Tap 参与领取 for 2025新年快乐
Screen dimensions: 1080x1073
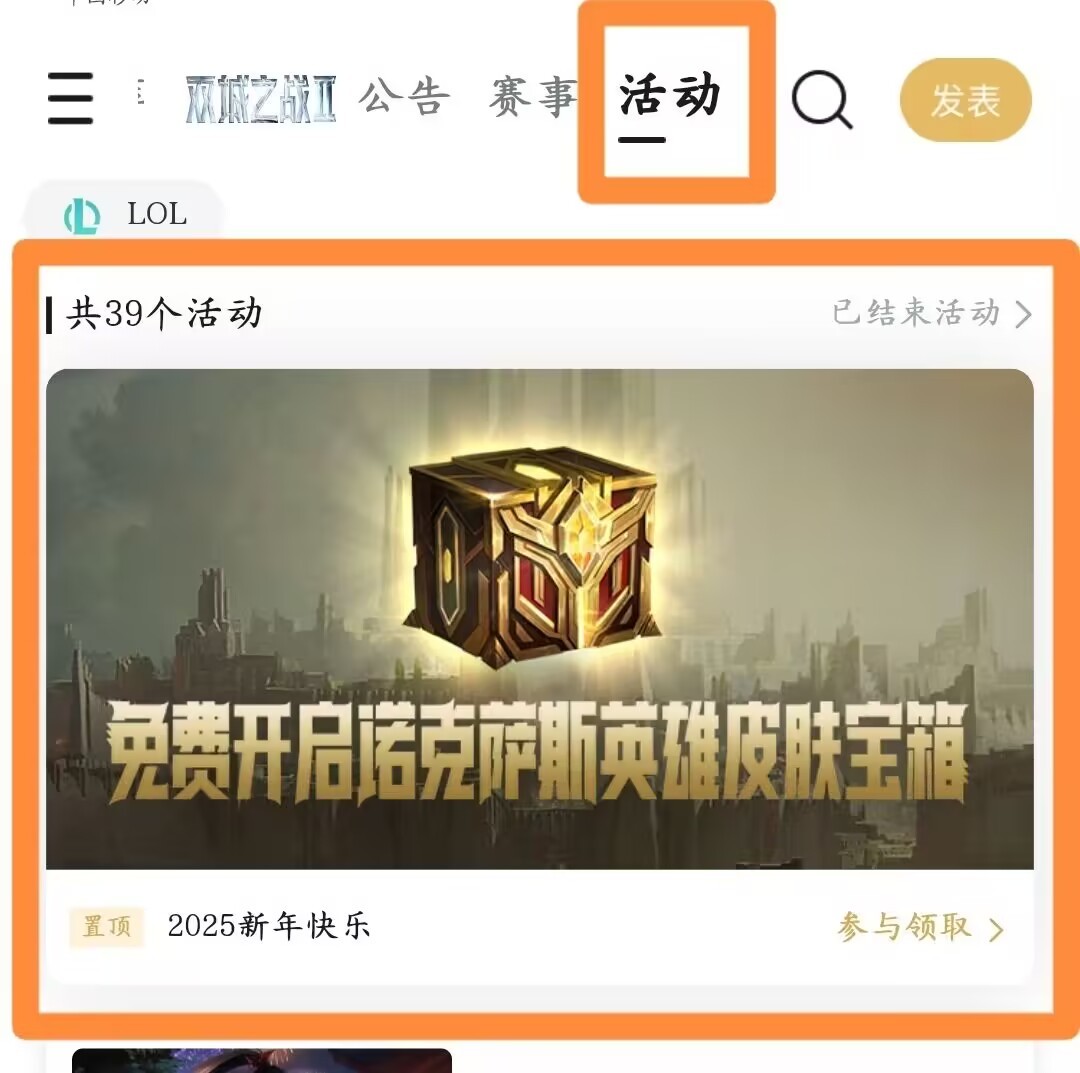click(x=920, y=928)
